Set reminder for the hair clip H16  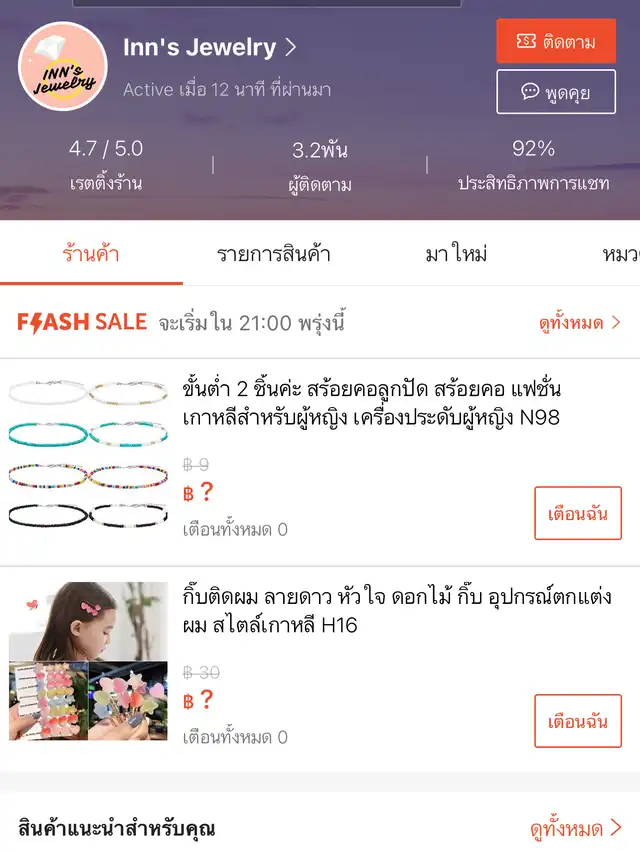[578, 721]
